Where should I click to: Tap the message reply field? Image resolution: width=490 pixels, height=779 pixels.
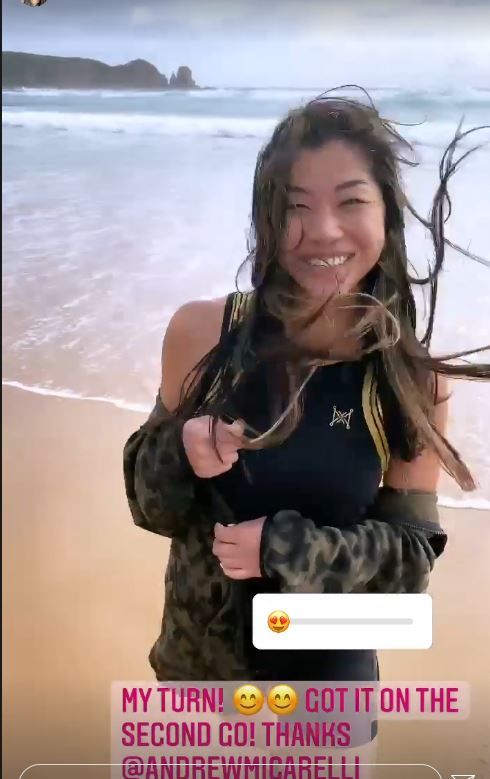click(x=230, y=773)
